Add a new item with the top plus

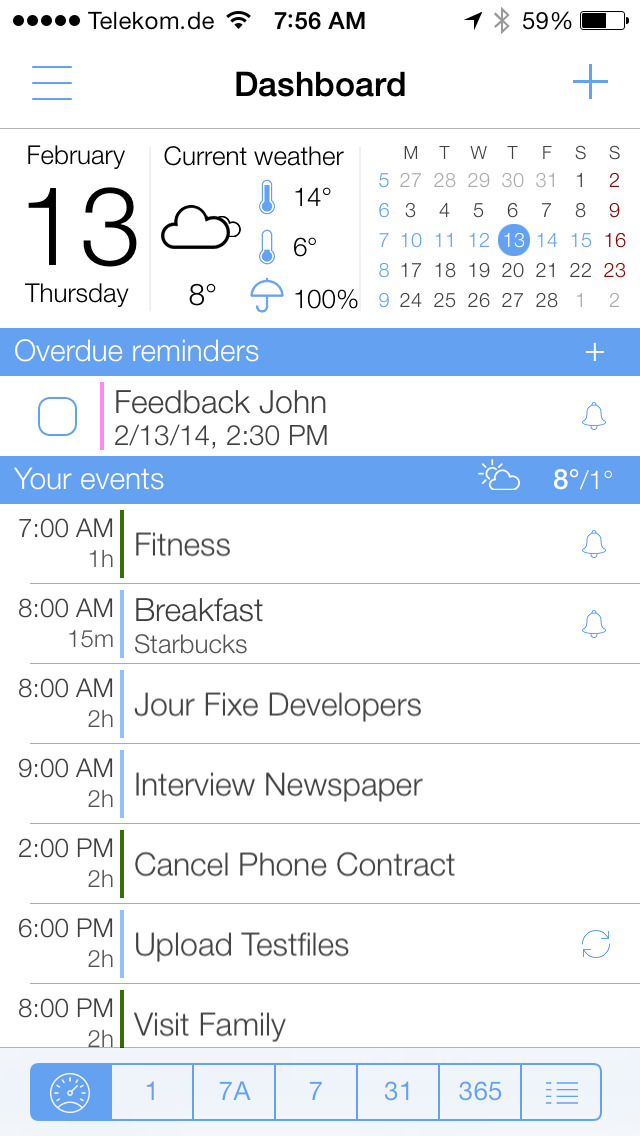pyautogui.click(x=590, y=83)
